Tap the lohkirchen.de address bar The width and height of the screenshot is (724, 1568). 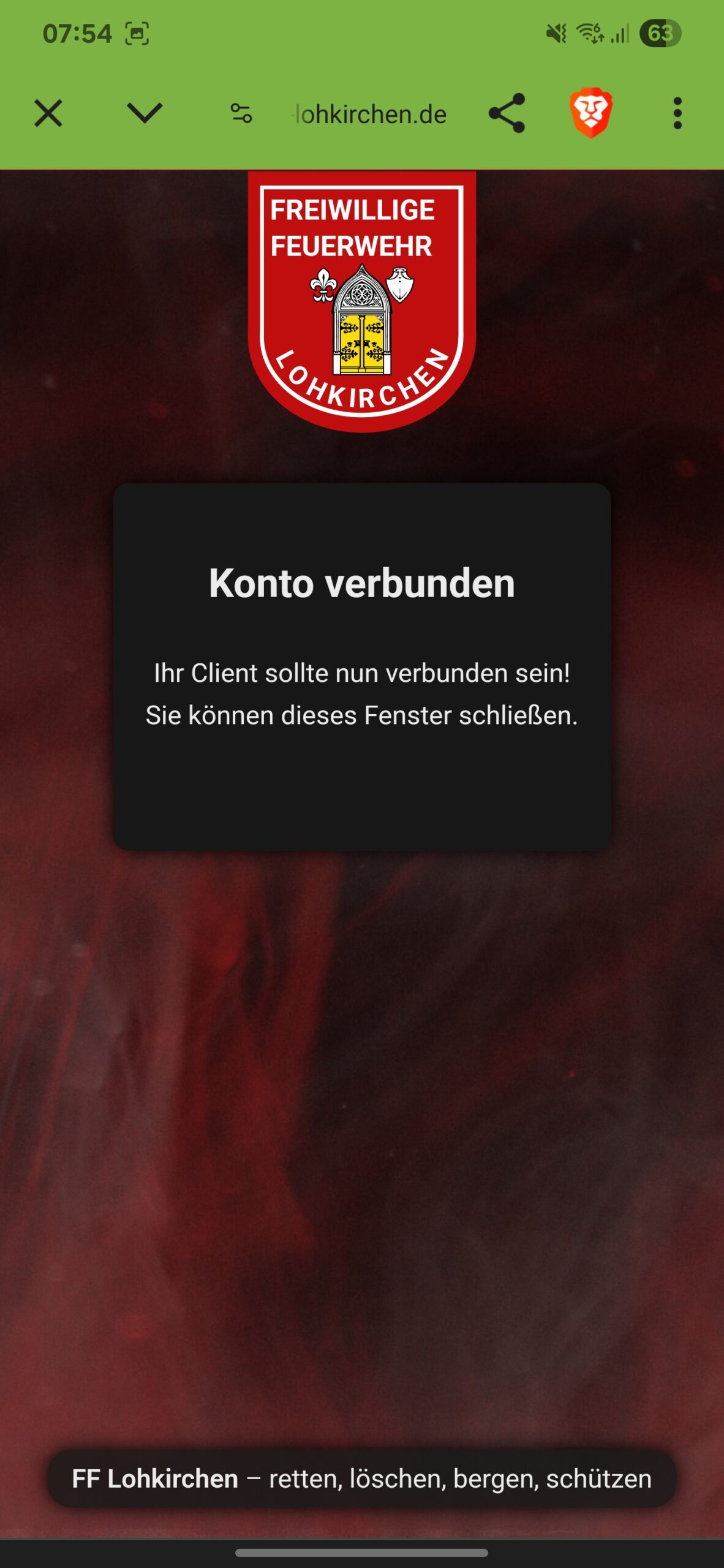[370, 115]
